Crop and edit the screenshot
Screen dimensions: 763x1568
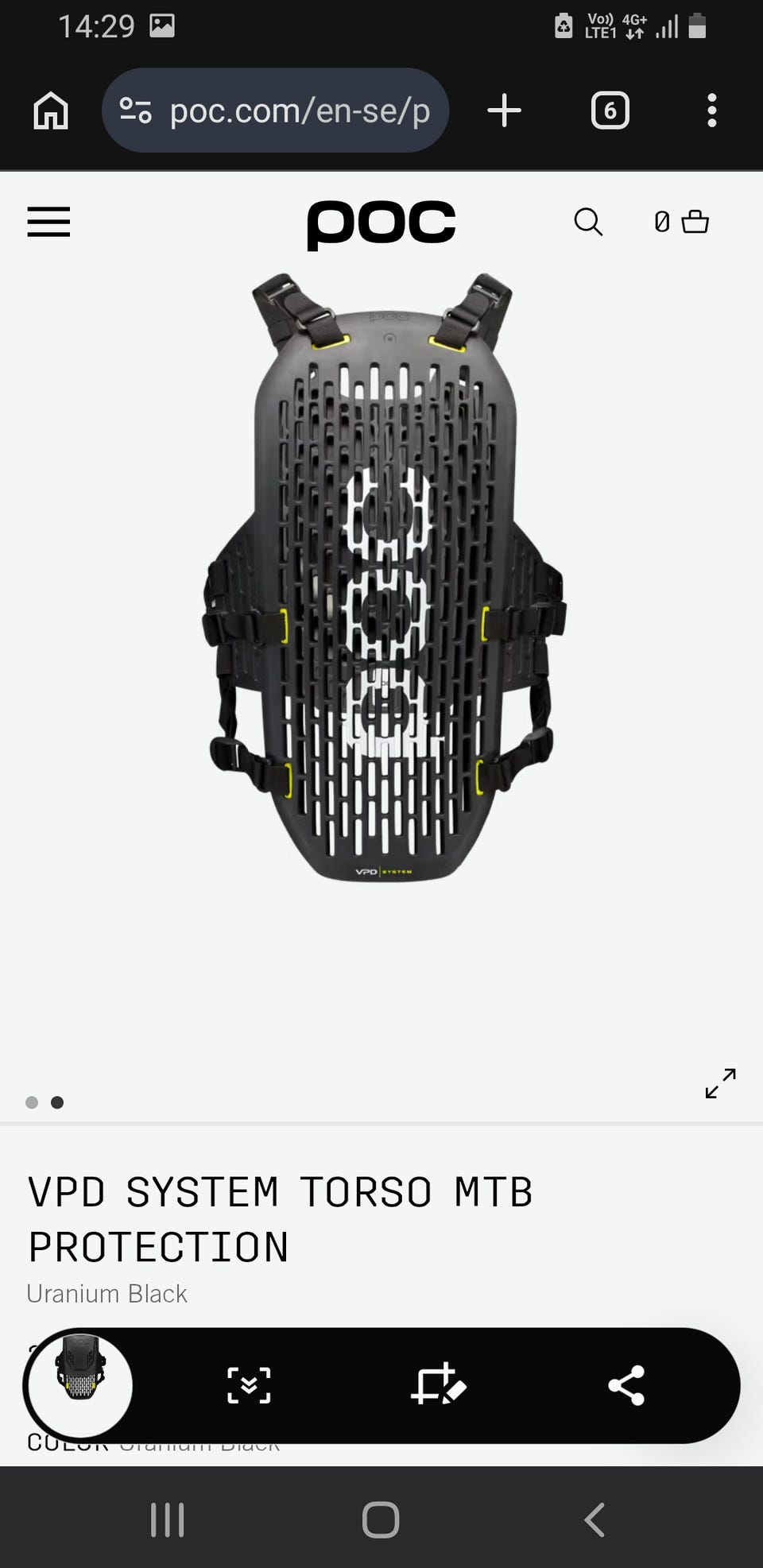(x=438, y=1384)
